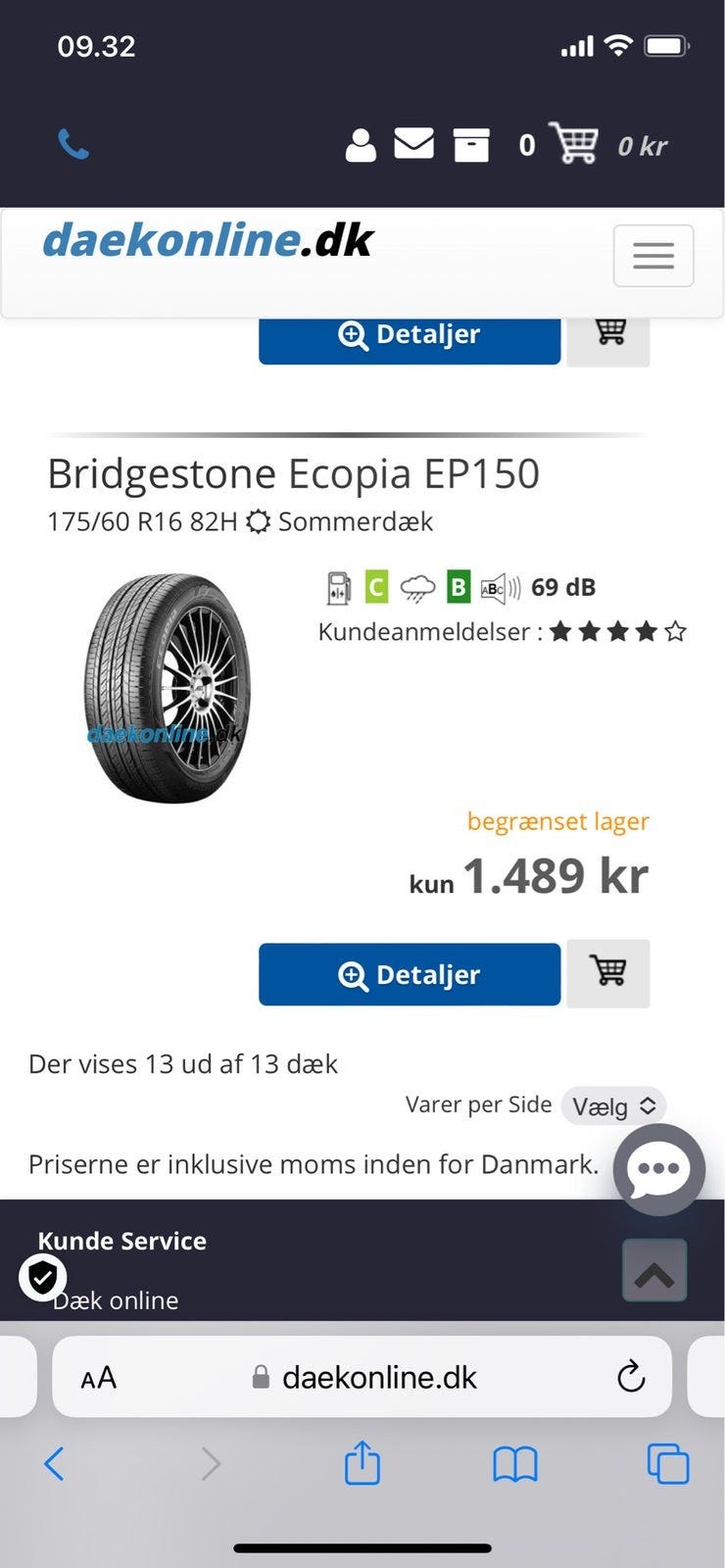Viewport: 725px width, 1568px height.
Task: Call customer service via phone icon
Action: click(x=73, y=145)
